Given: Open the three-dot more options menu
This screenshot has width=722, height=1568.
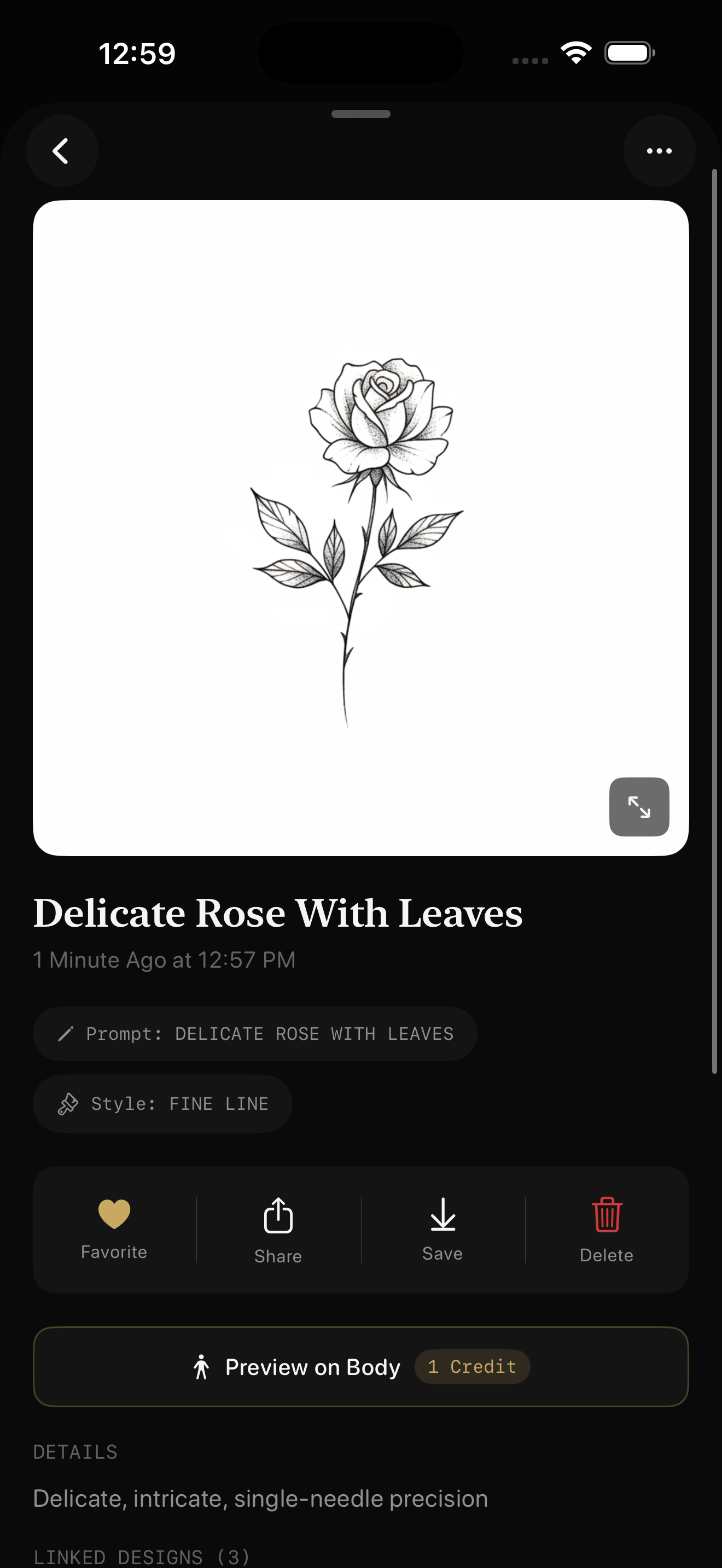Looking at the screenshot, I should [659, 151].
